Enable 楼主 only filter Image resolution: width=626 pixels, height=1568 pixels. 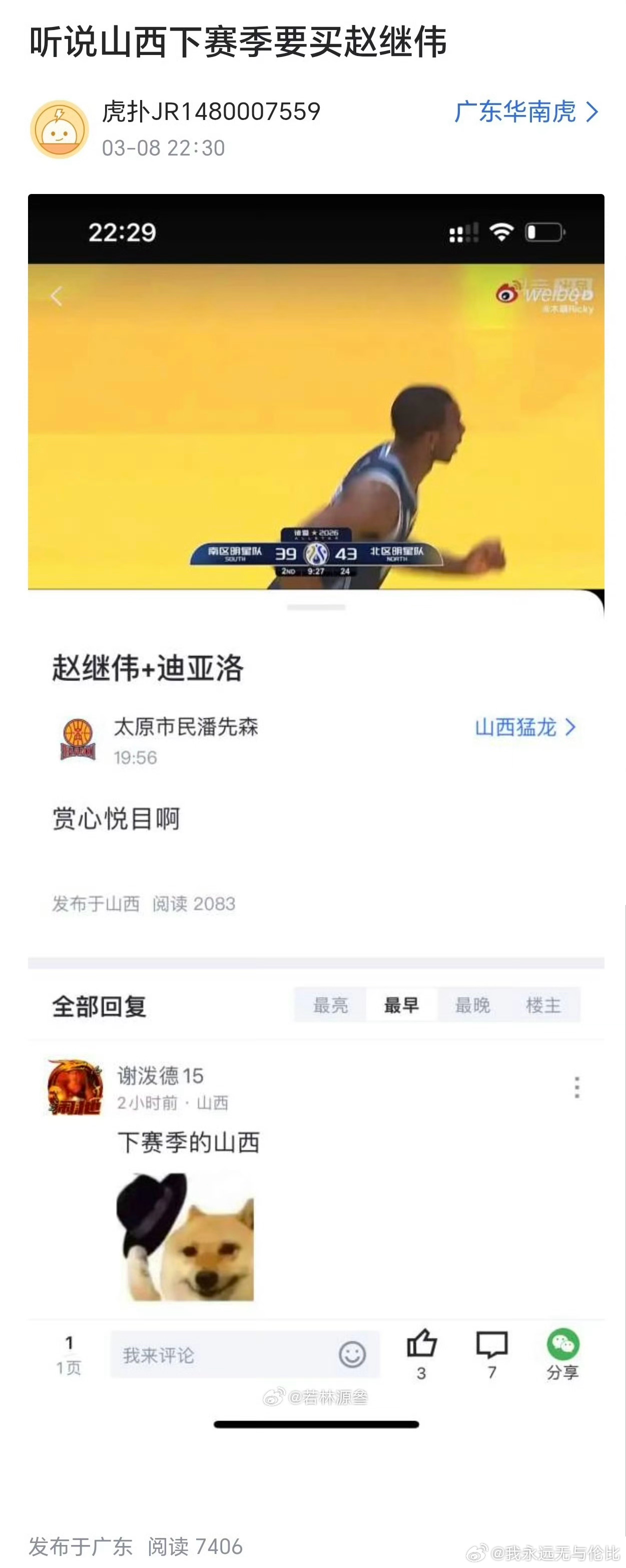pyautogui.click(x=545, y=1005)
